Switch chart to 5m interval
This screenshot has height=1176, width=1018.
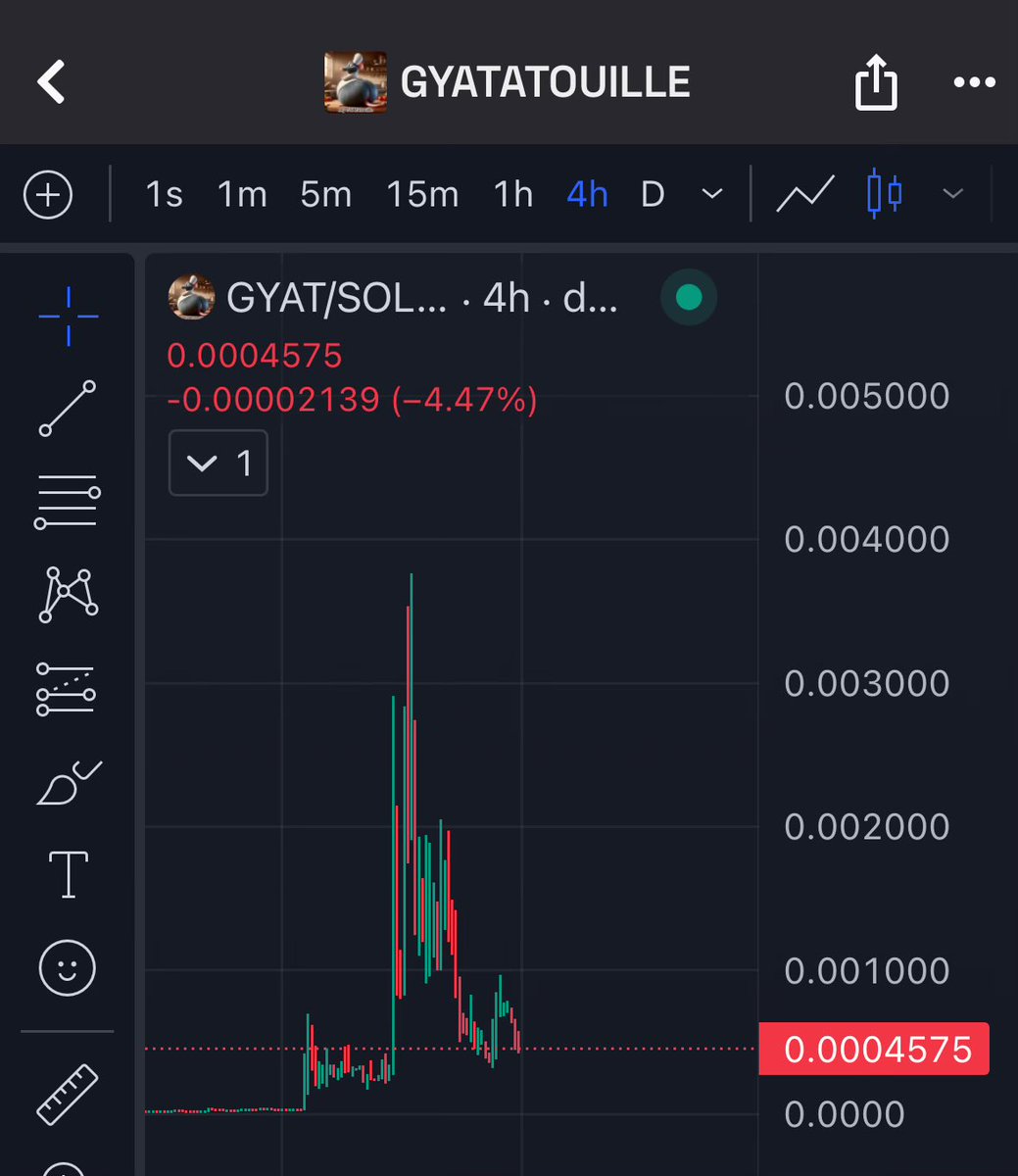click(325, 195)
